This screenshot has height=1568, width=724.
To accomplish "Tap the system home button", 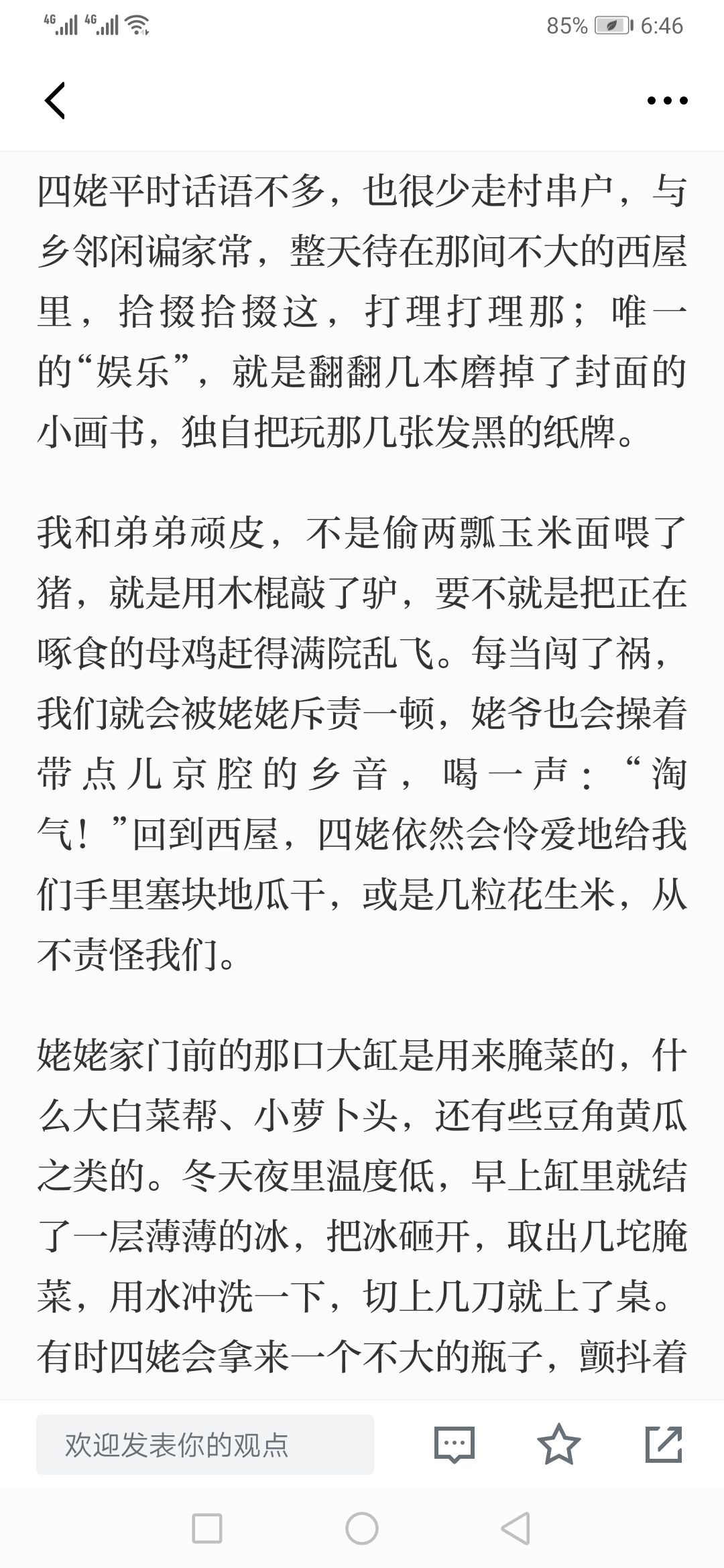I will click(362, 1529).
